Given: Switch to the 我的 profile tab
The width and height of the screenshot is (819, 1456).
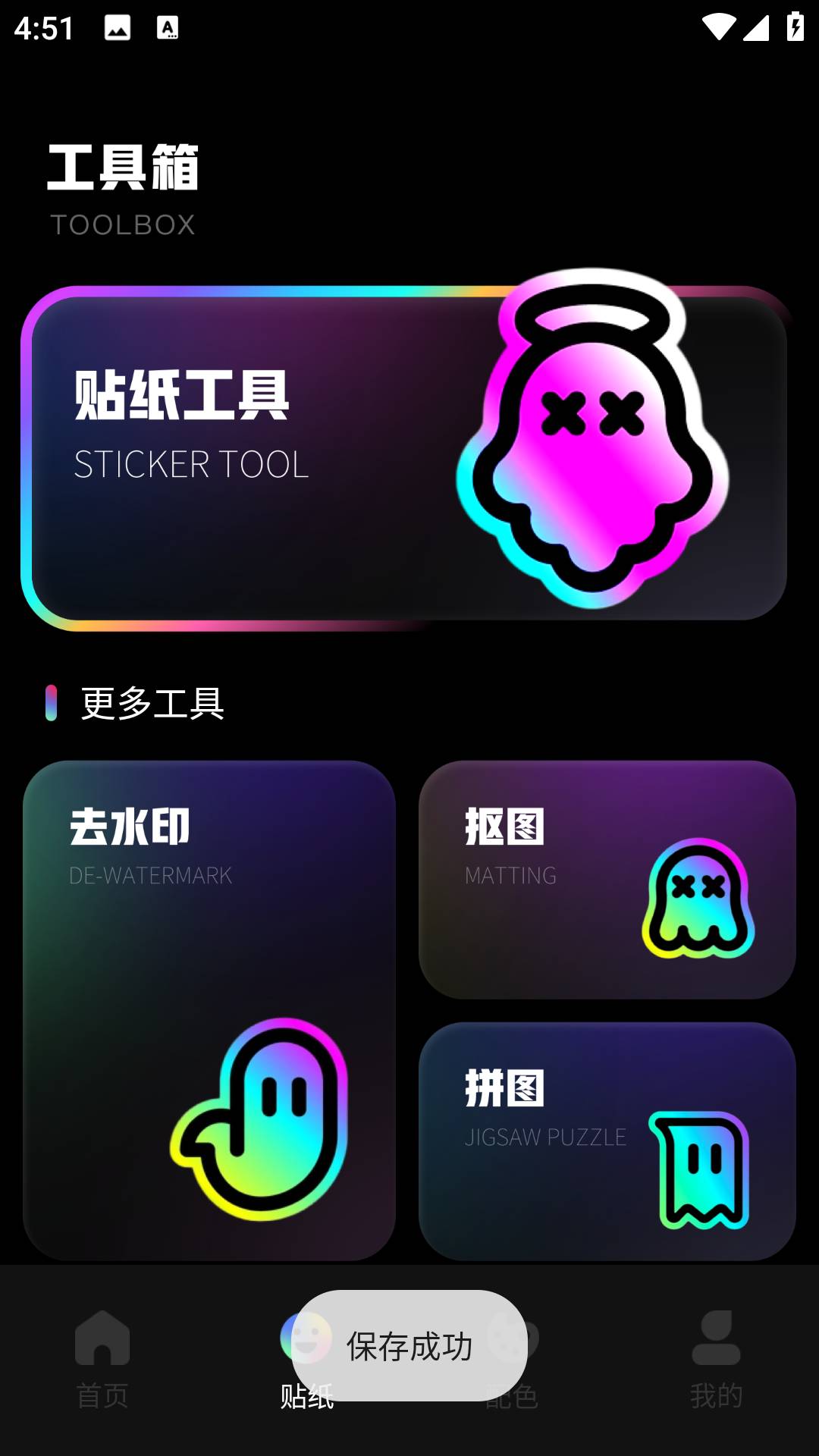Looking at the screenshot, I should click(716, 1359).
